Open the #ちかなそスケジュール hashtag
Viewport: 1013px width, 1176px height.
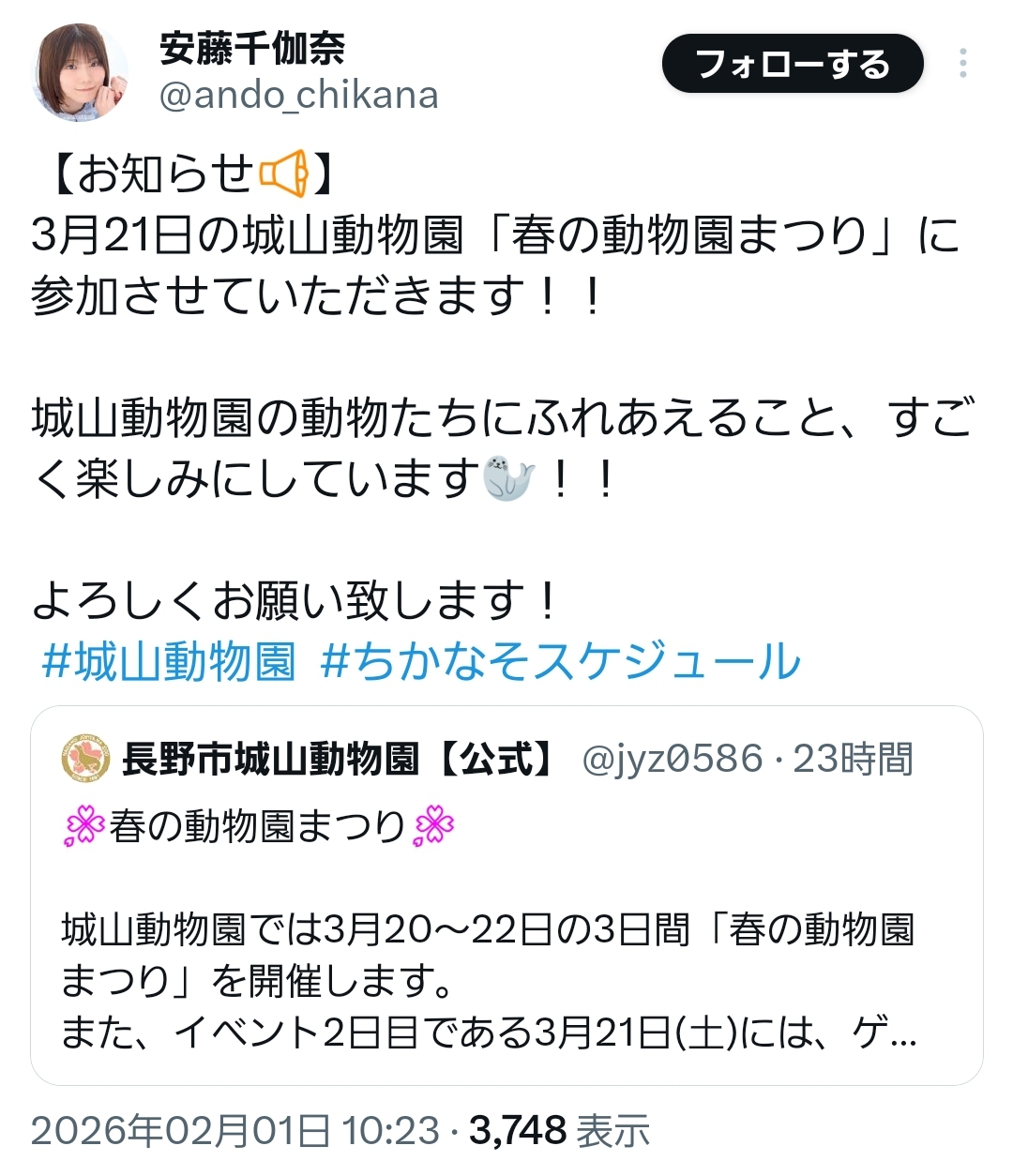[560, 661]
